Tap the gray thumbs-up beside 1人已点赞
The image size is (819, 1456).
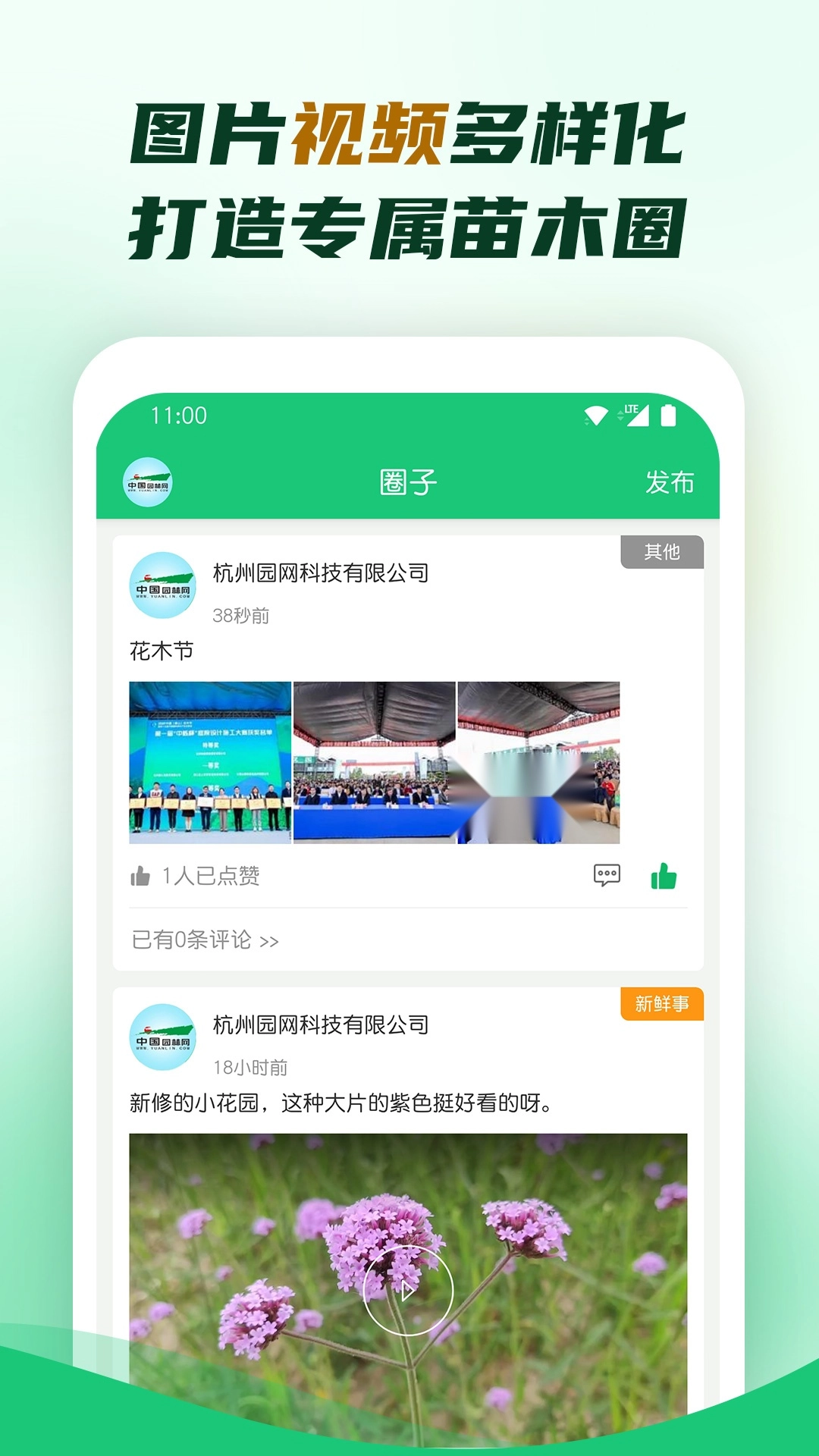point(143,874)
